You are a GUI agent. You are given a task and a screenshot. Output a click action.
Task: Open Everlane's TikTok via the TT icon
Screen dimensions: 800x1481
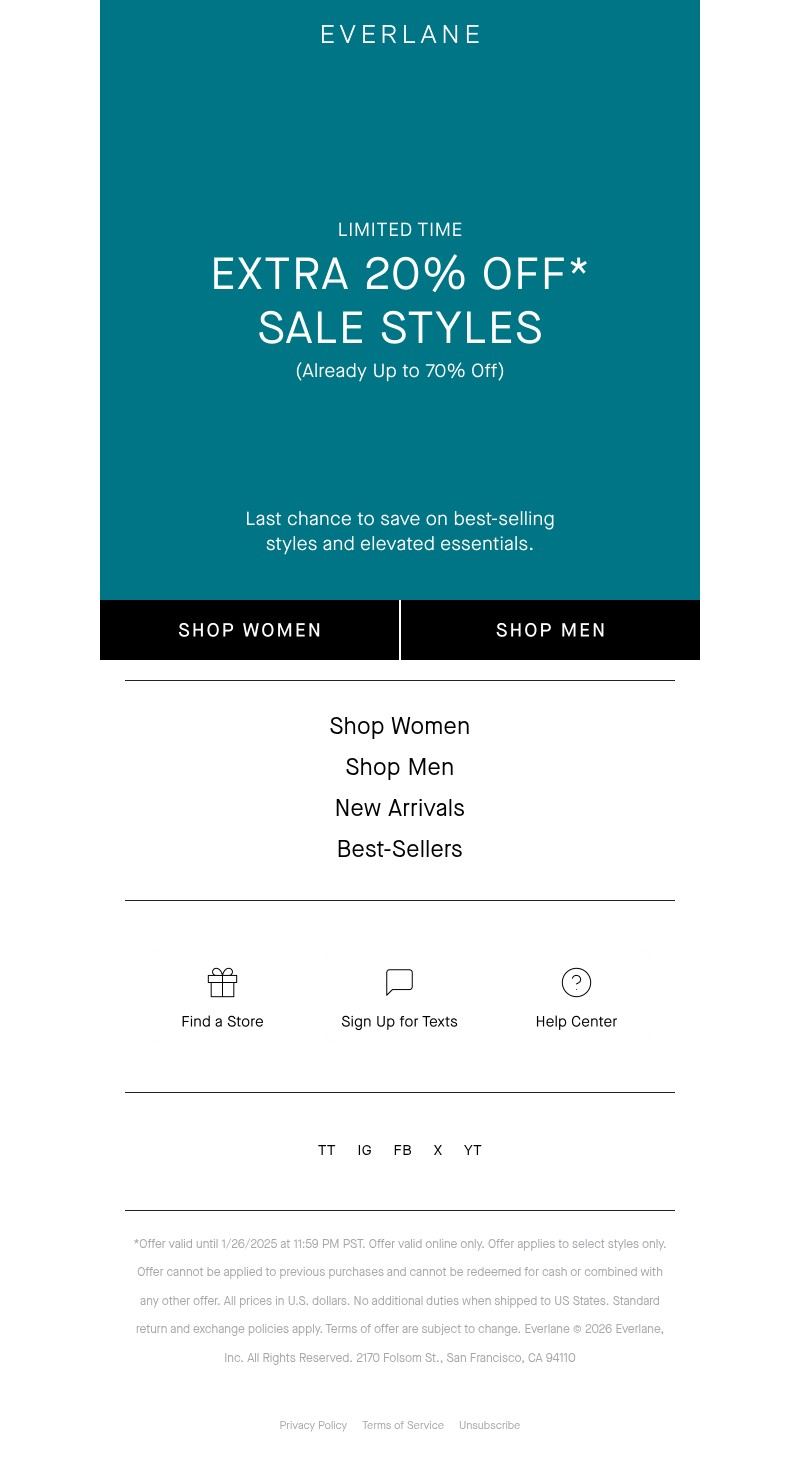tap(326, 1150)
